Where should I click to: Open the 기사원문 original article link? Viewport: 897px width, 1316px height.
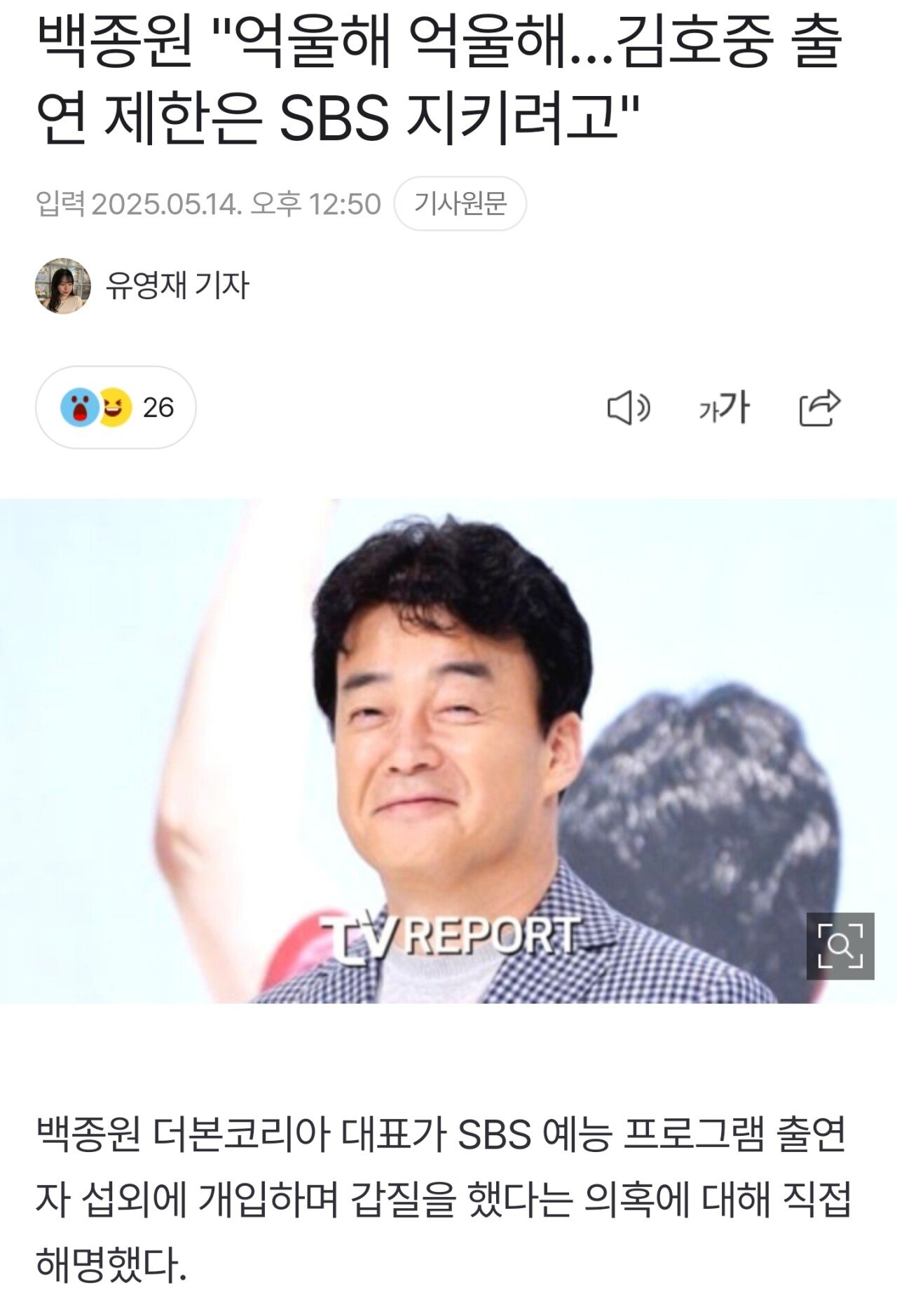(x=460, y=204)
